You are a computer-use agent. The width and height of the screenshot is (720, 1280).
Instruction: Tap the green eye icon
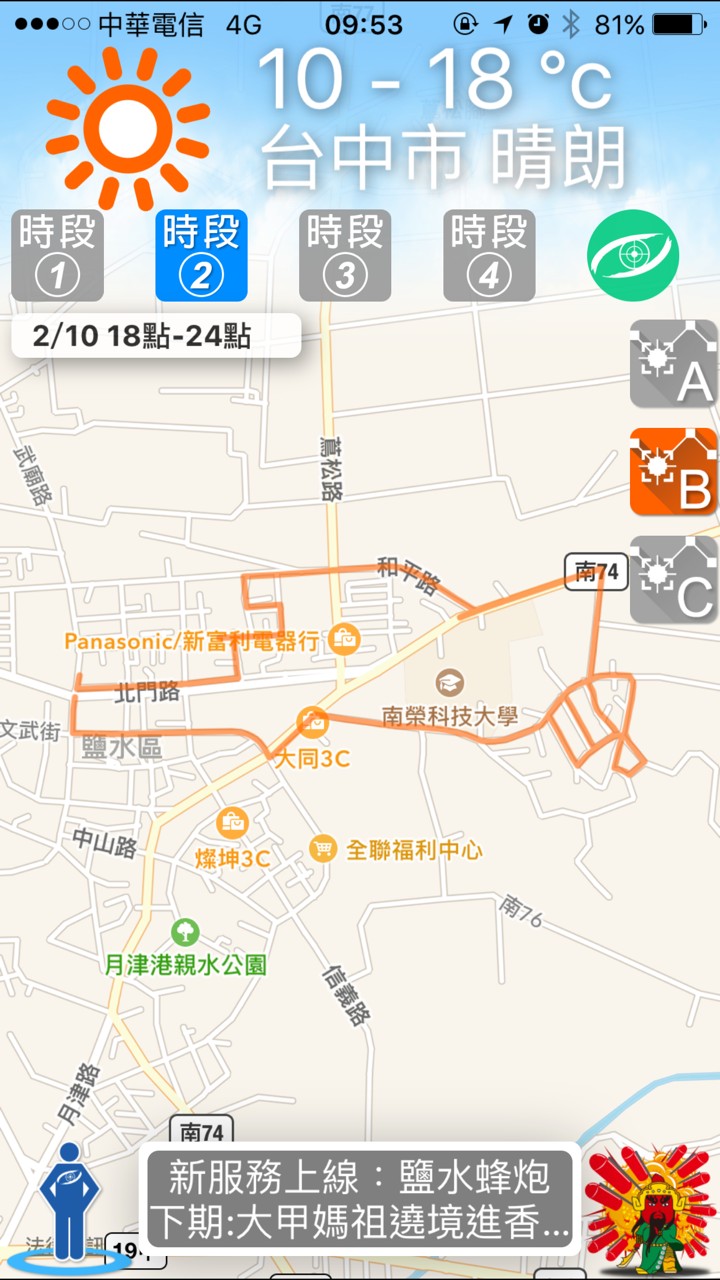click(633, 255)
